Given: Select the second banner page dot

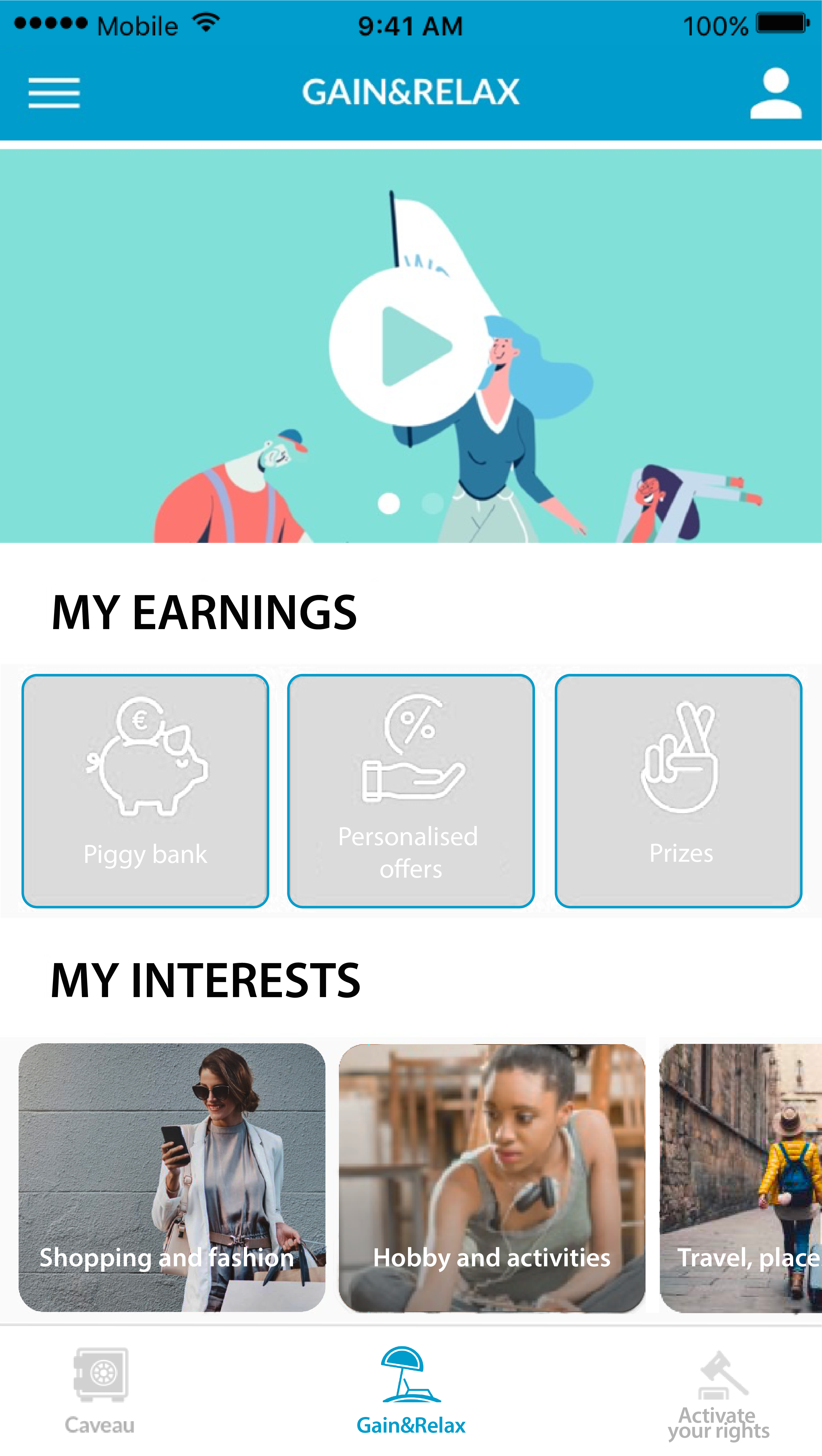Looking at the screenshot, I should [433, 502].
